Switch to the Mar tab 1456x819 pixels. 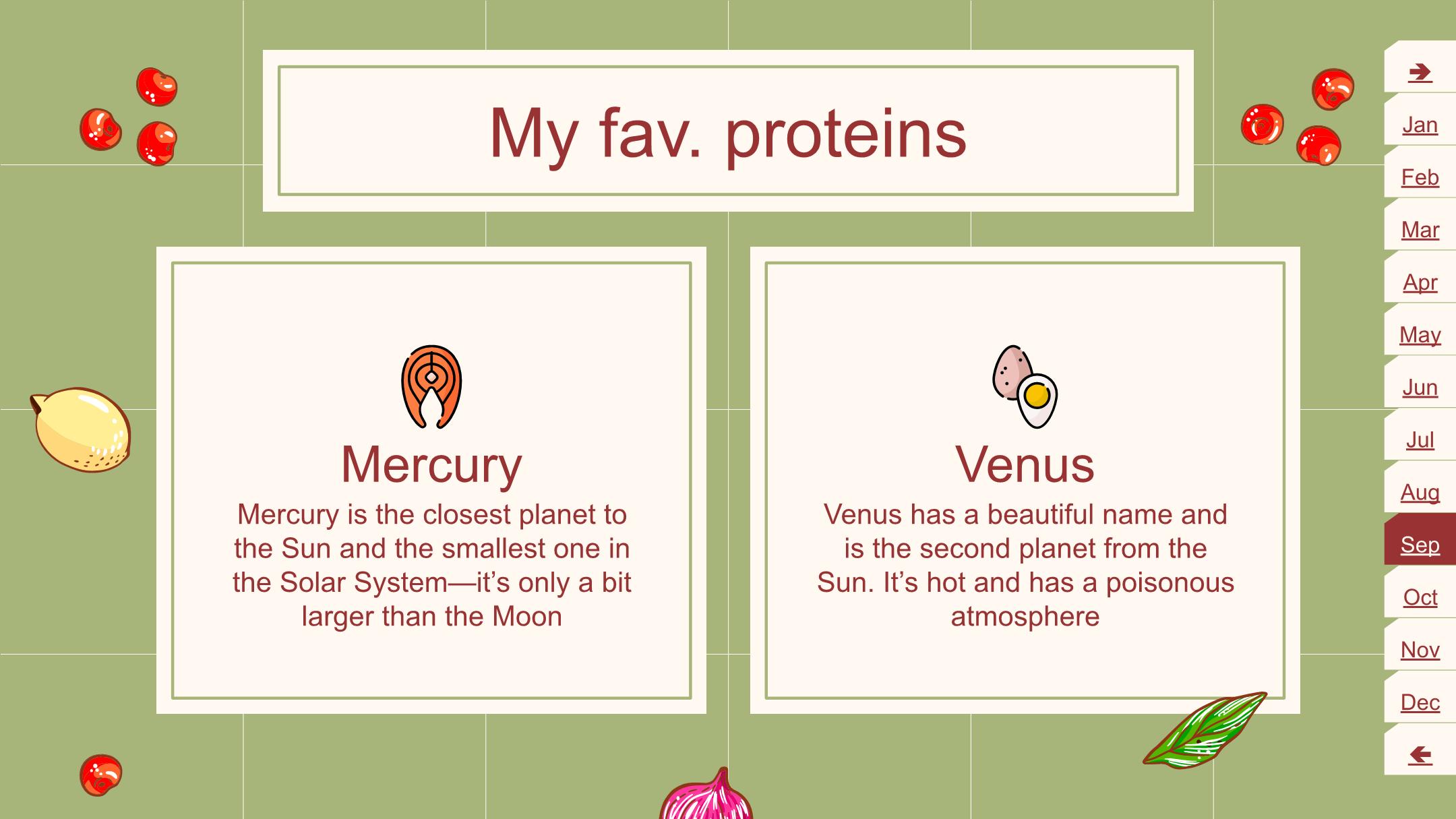pyautogui.click(x=1420, y=230)
